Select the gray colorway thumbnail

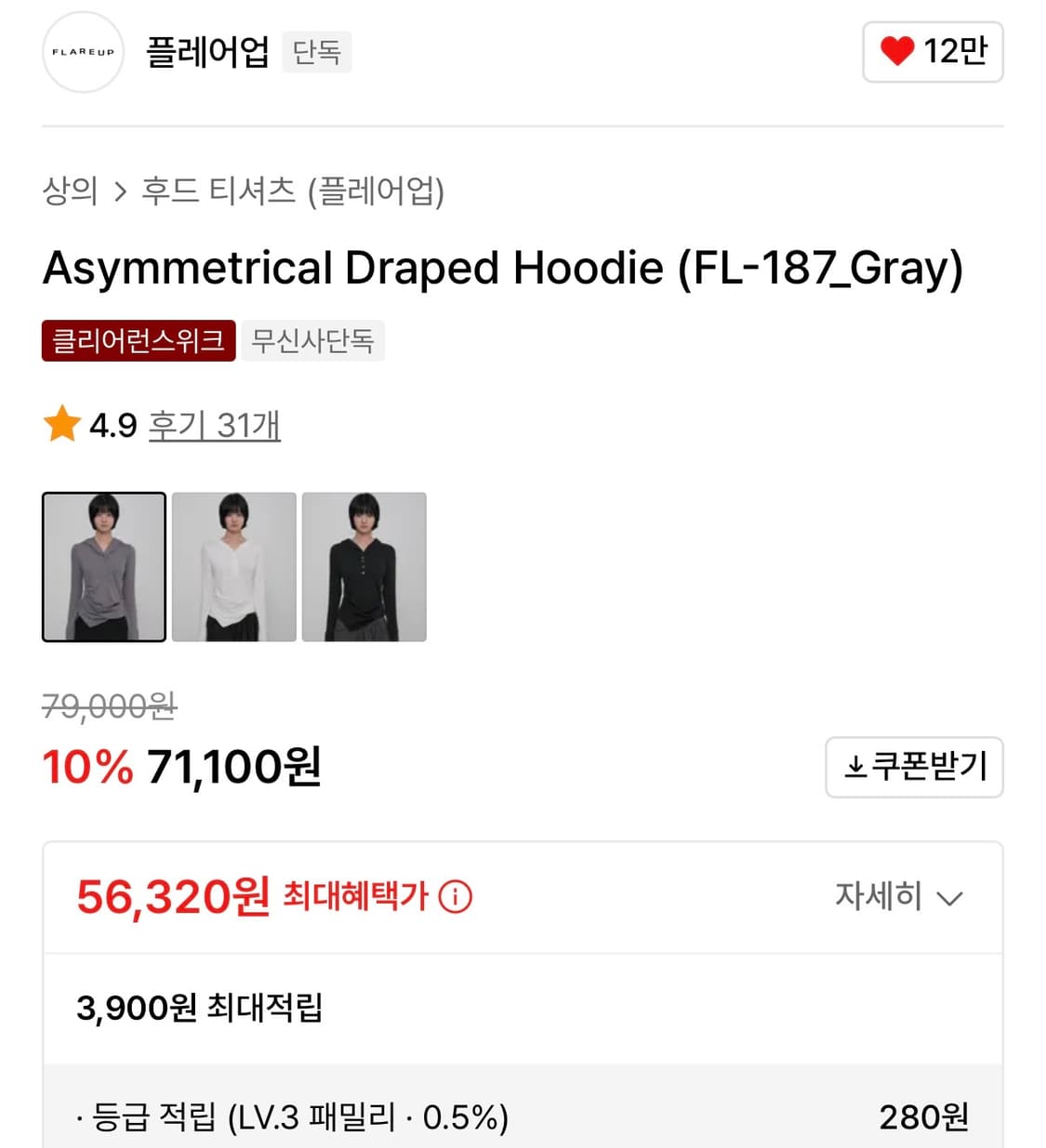tap(102, 568)
